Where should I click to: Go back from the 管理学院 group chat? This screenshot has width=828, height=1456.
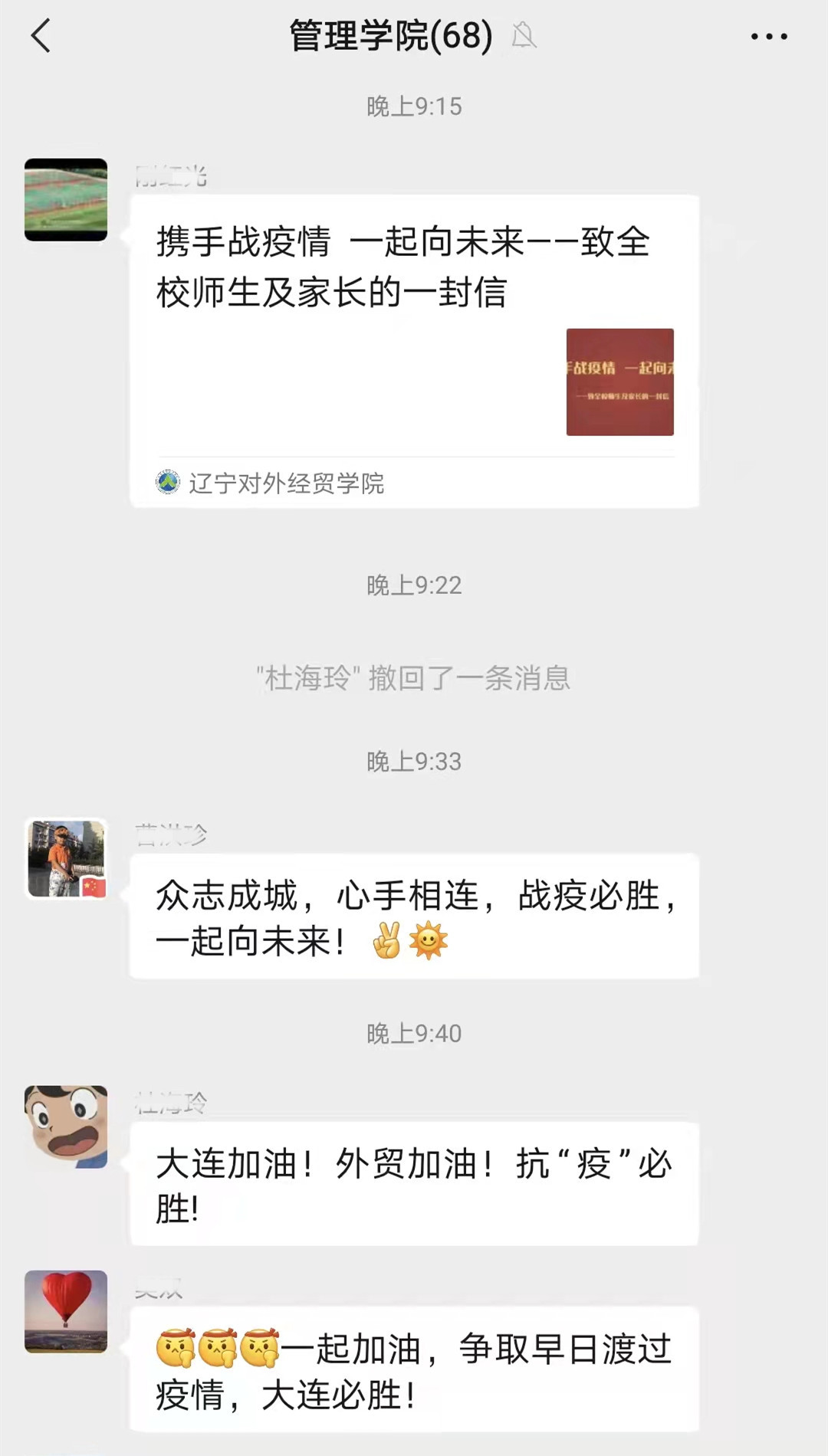41,36
